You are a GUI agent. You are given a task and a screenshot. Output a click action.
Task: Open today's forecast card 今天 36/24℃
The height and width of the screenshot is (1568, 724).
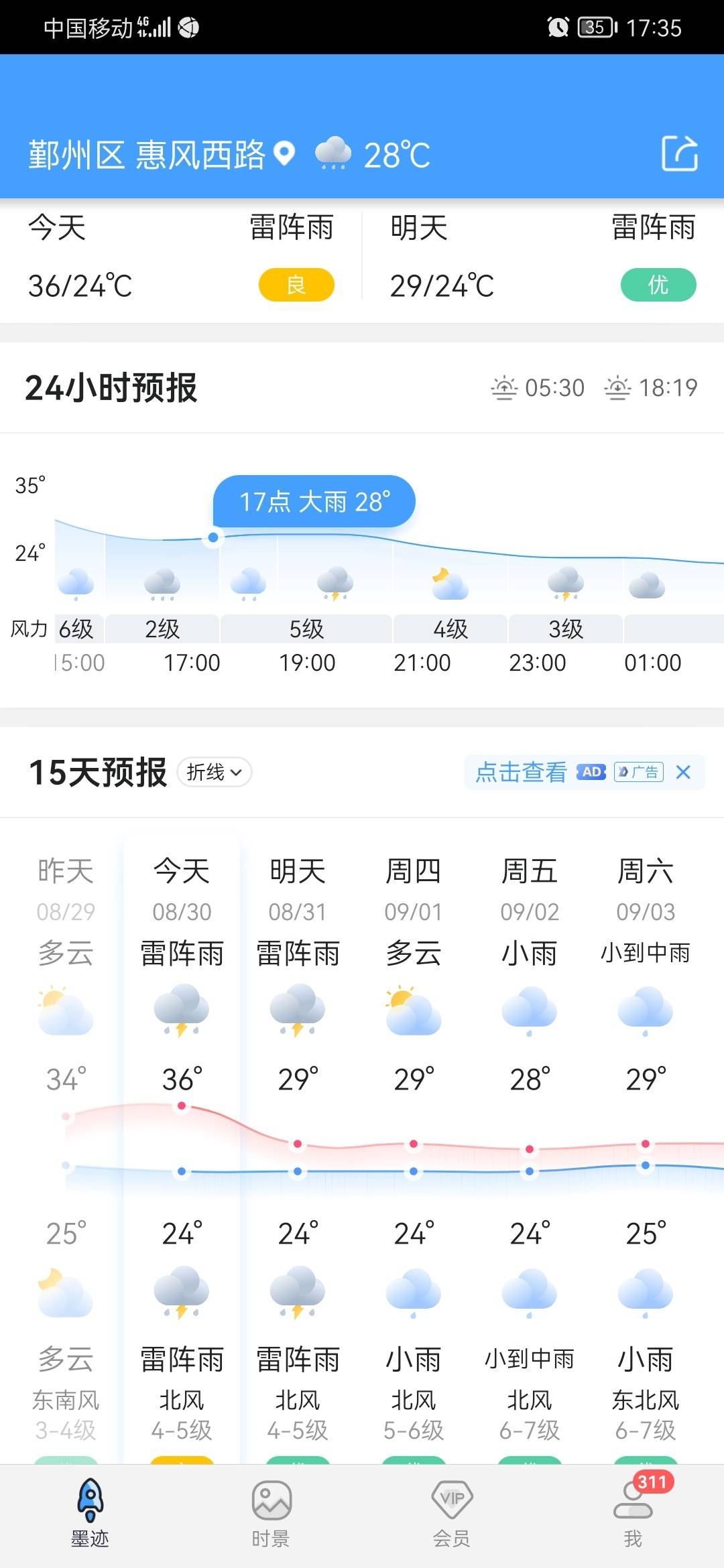pos(181,257)
